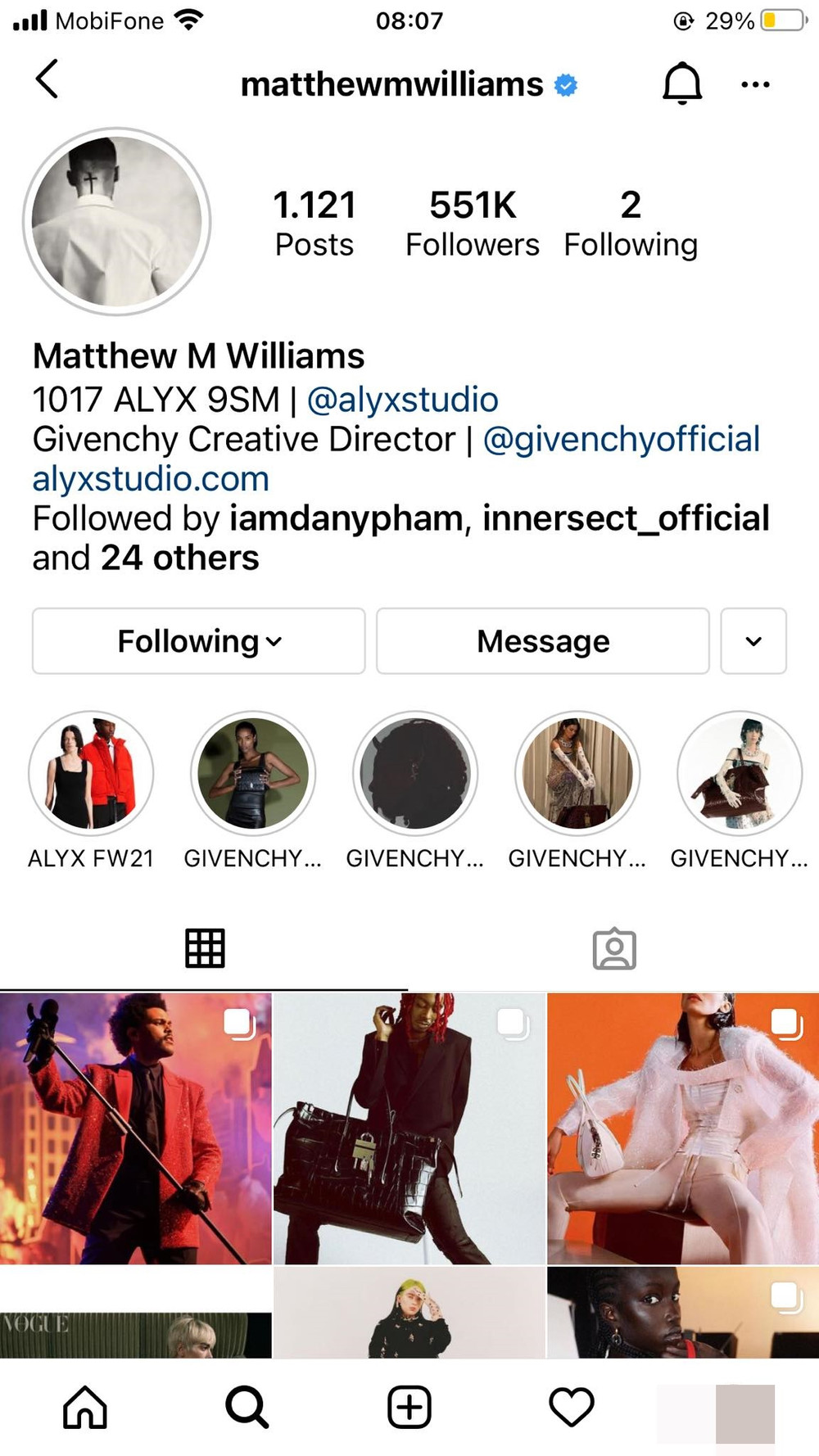Open the ALYX FW21 story highlight

point(91,774)
